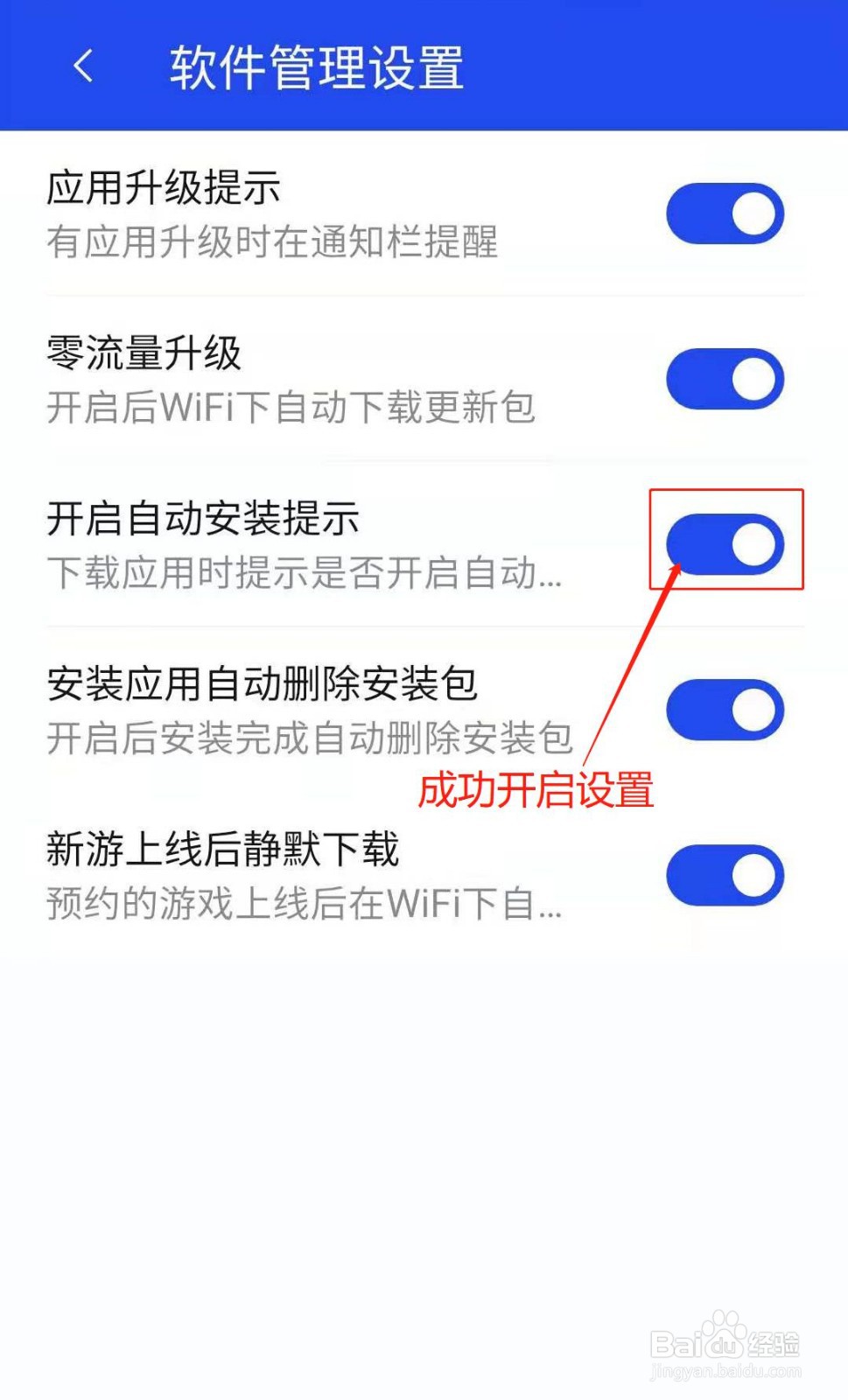
Task: Toggle the 开启自动安装提示 switch
Action: point(726,542)
